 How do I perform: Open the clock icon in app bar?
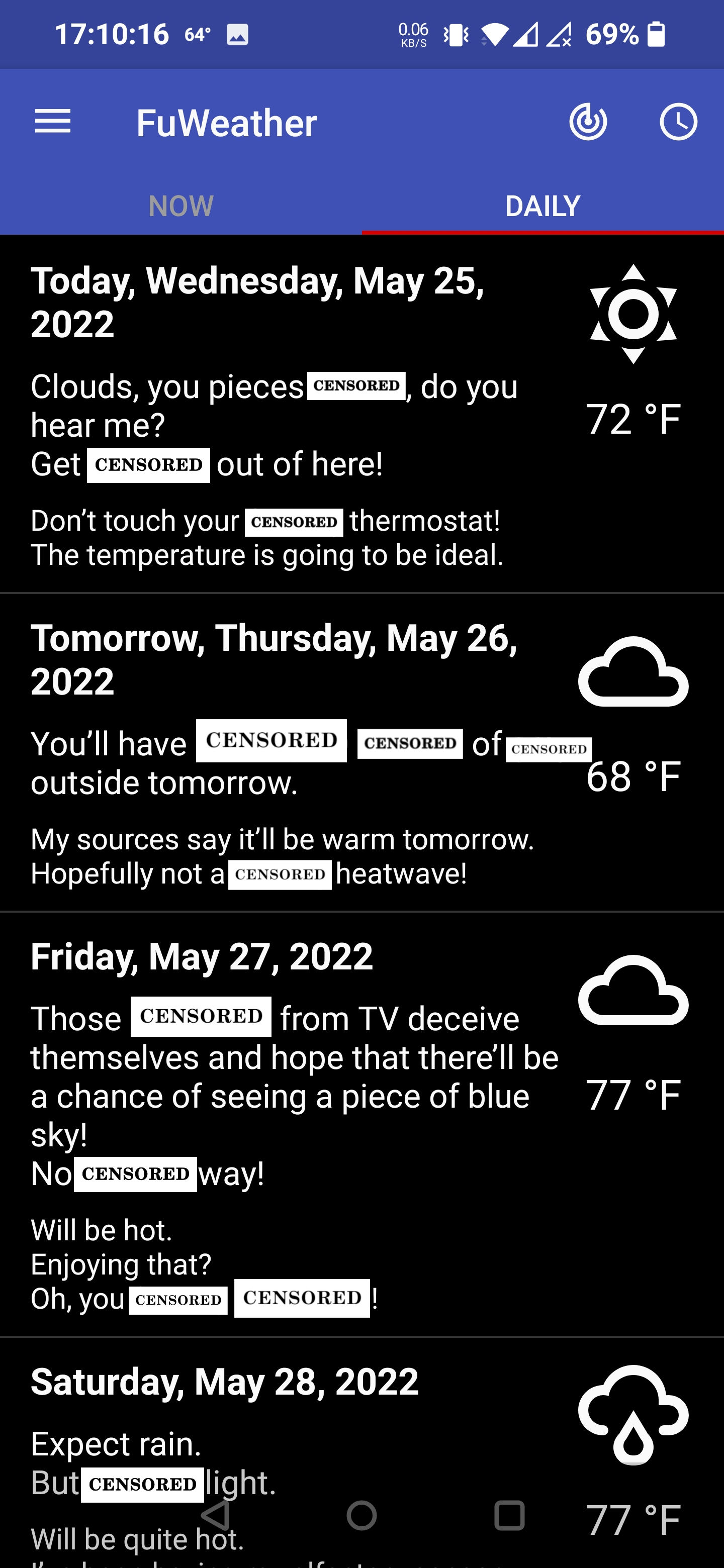pyautogui.click(x=678, y=122)
